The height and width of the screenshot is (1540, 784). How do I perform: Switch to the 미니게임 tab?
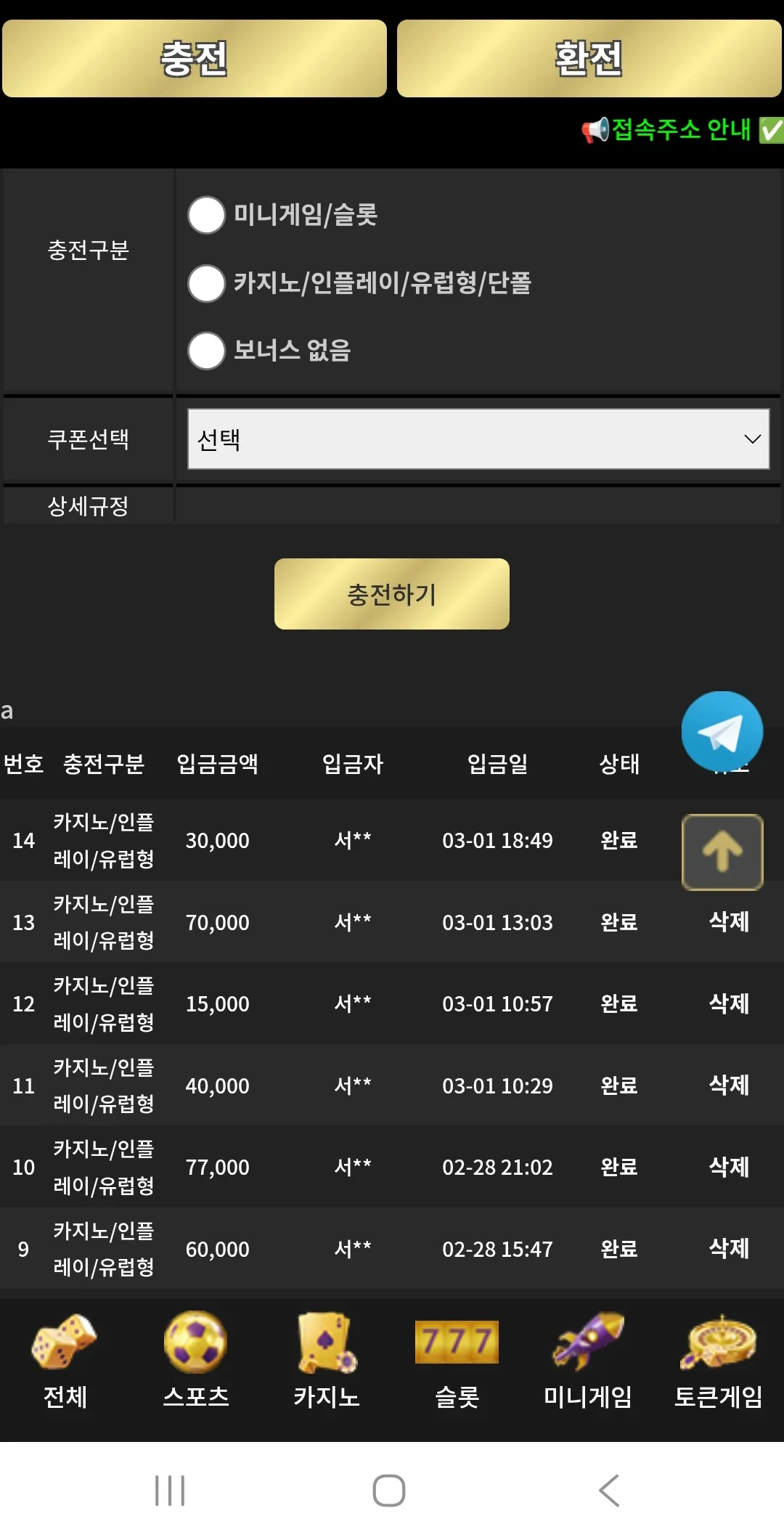588,1361
